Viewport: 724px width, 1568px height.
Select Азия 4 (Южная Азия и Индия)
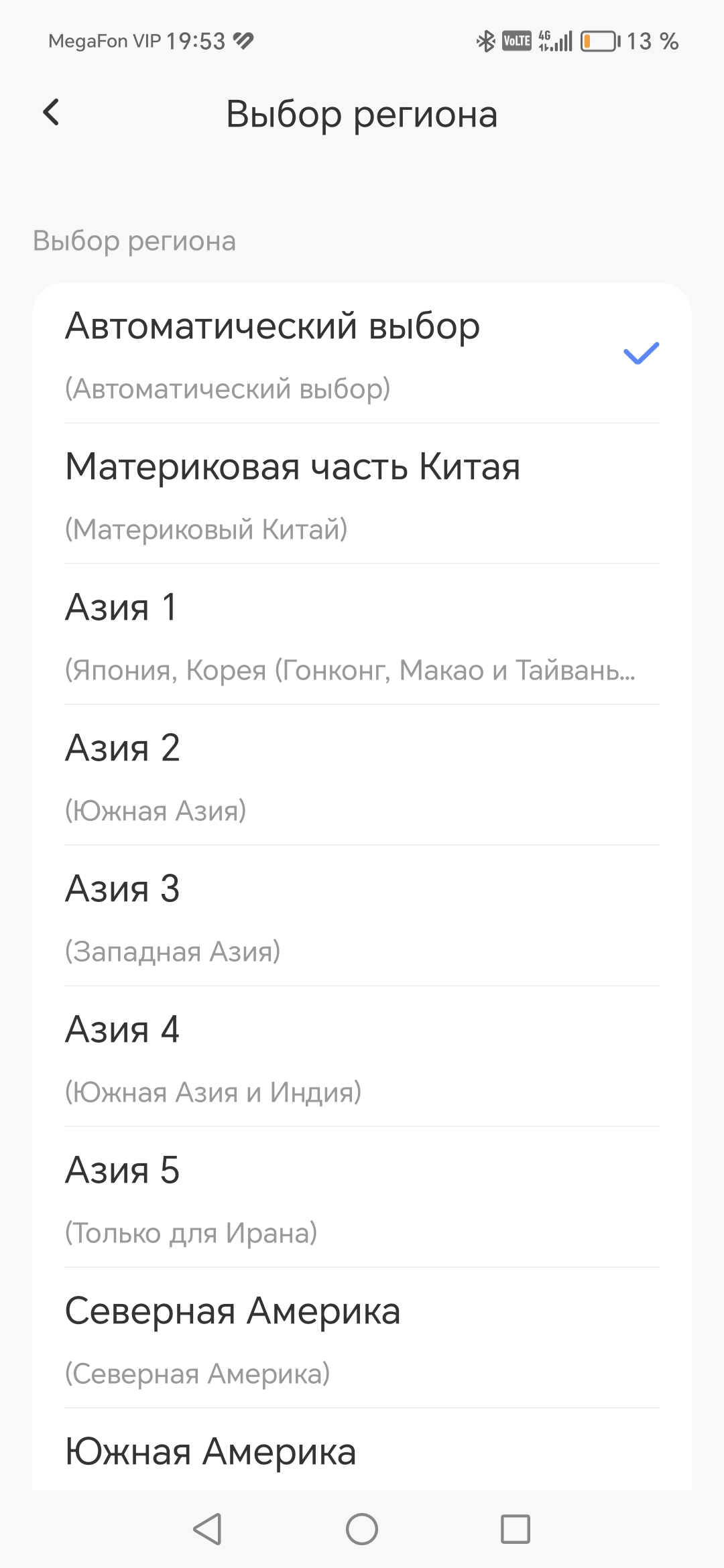pos(362,1057)
